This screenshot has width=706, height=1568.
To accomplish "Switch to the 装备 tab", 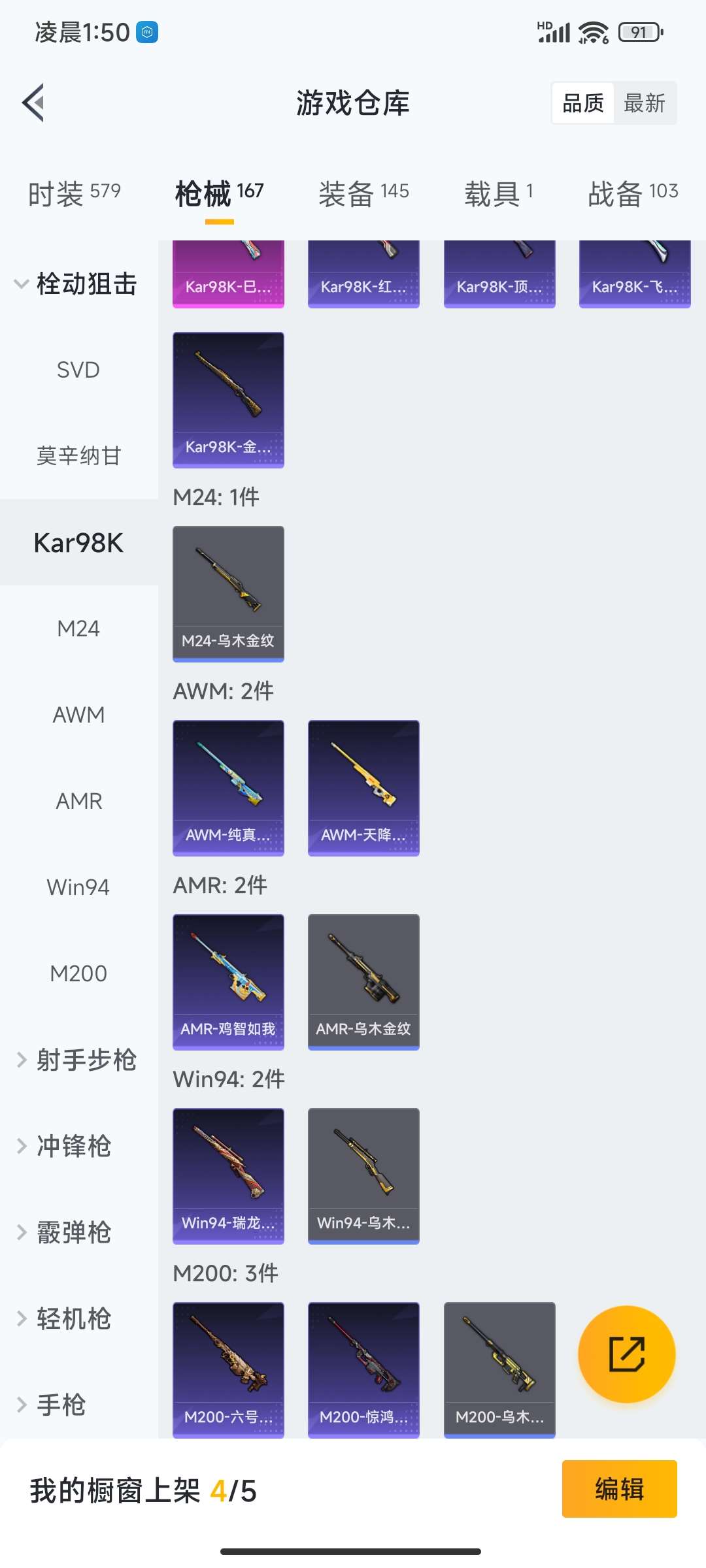I will click(x=363, y=193).
